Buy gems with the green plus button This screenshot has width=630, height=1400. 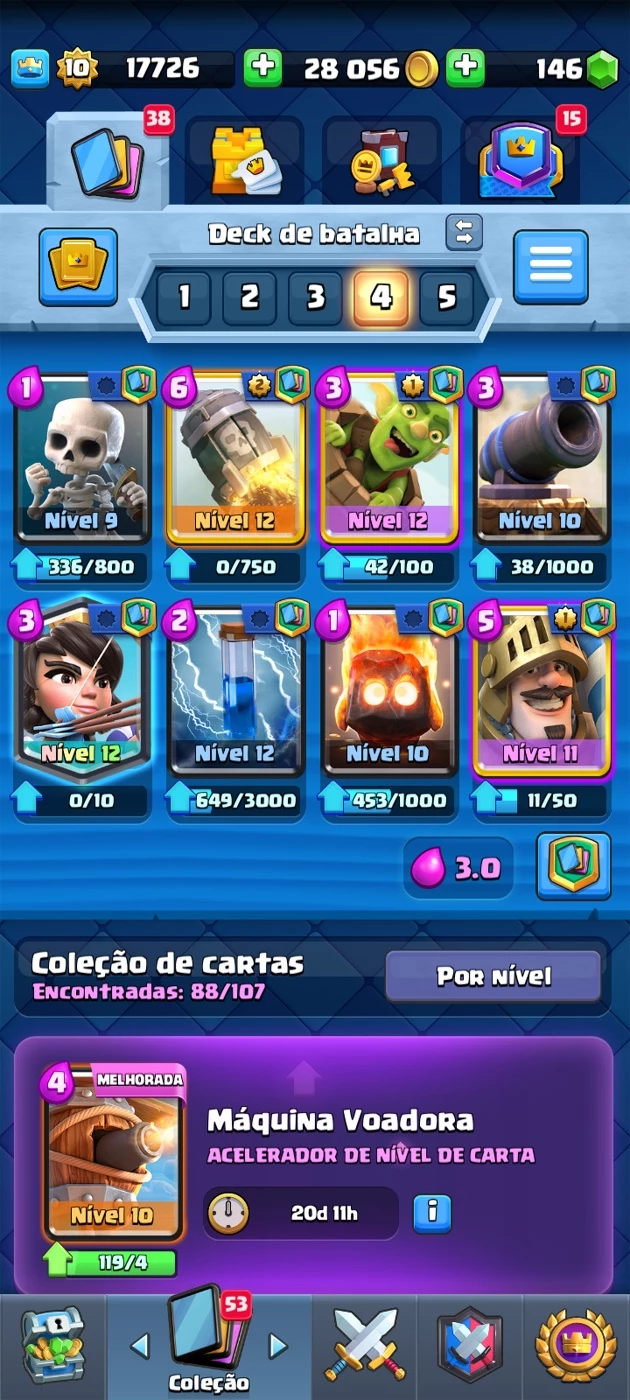point(465,68)
